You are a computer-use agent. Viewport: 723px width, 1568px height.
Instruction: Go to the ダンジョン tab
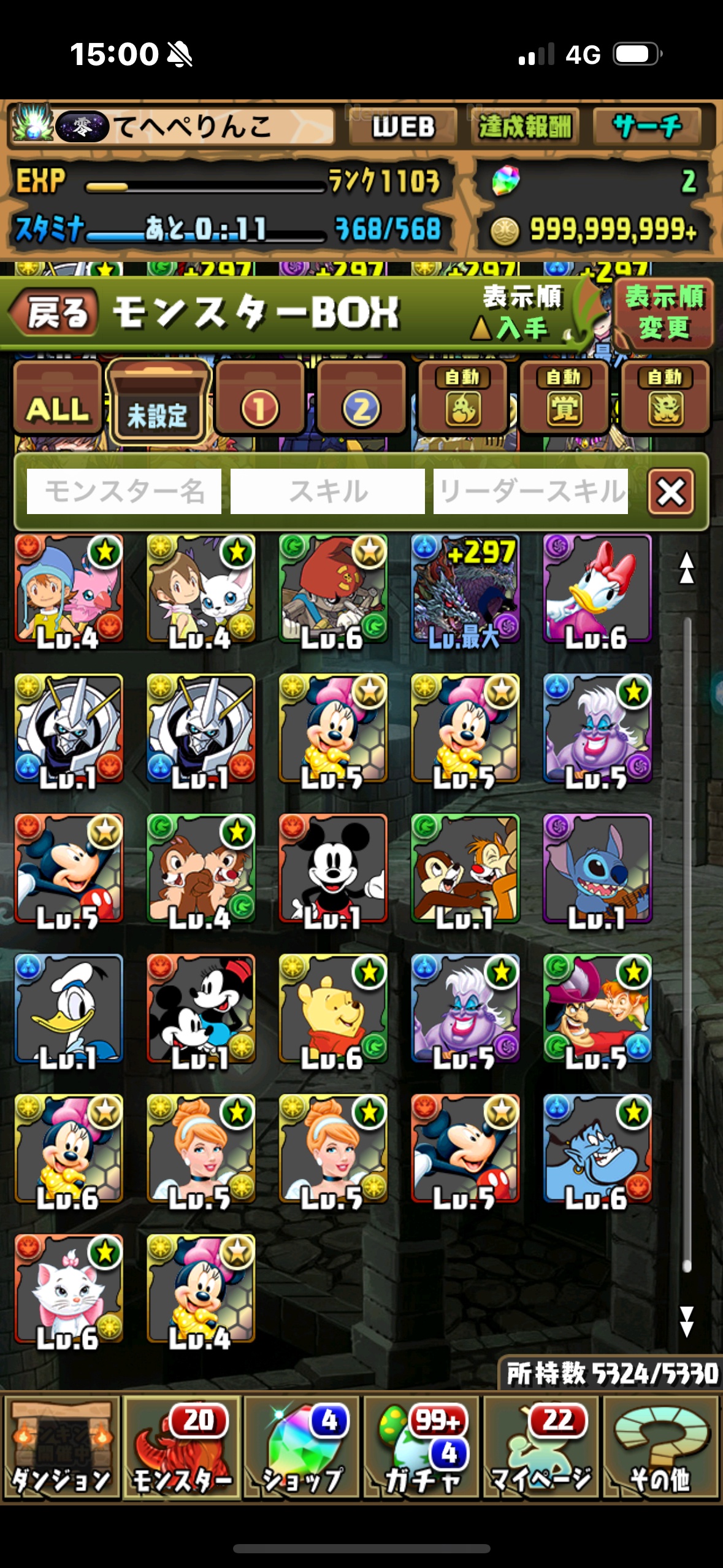(x=61, y=1448)
